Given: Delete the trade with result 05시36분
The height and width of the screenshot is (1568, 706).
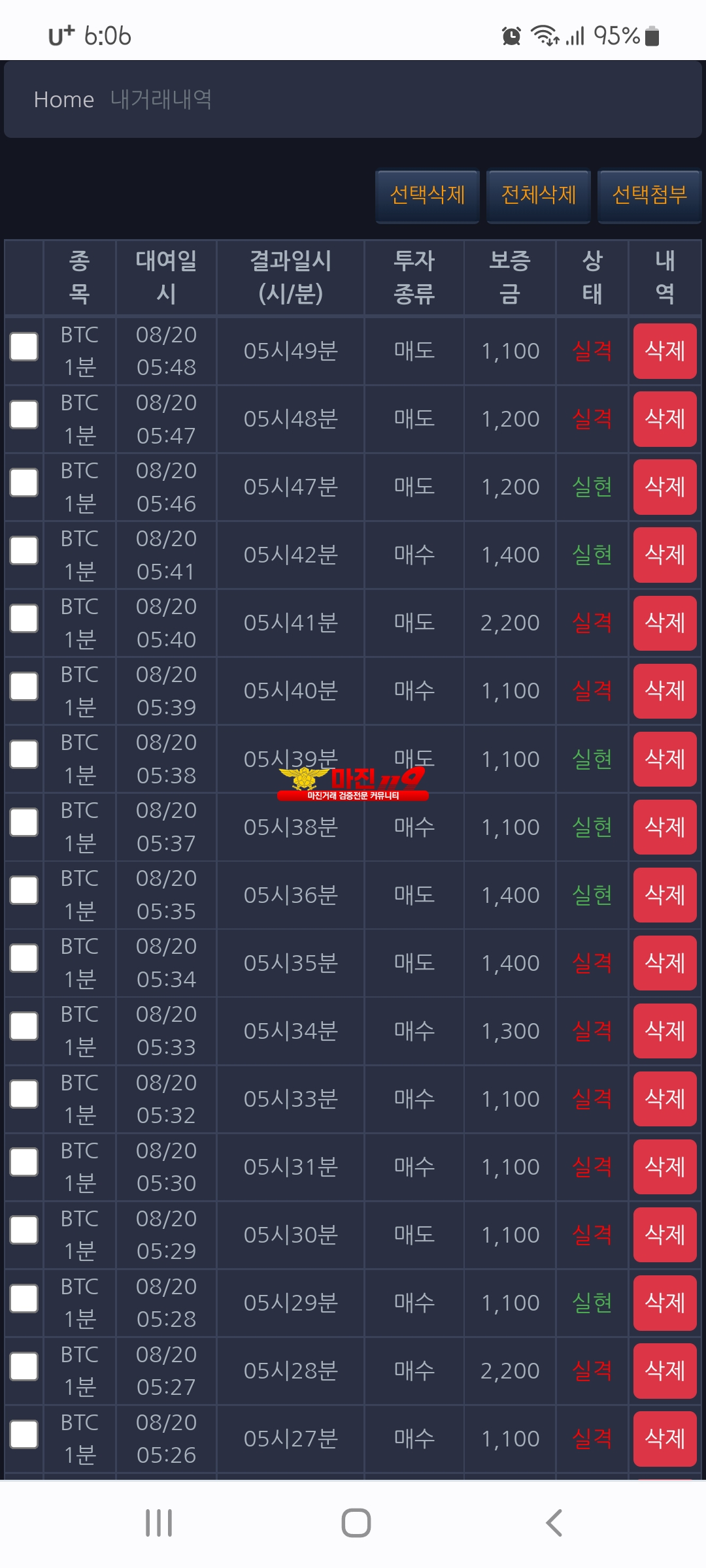Looking at the screenshot, I should click(665, 894).
